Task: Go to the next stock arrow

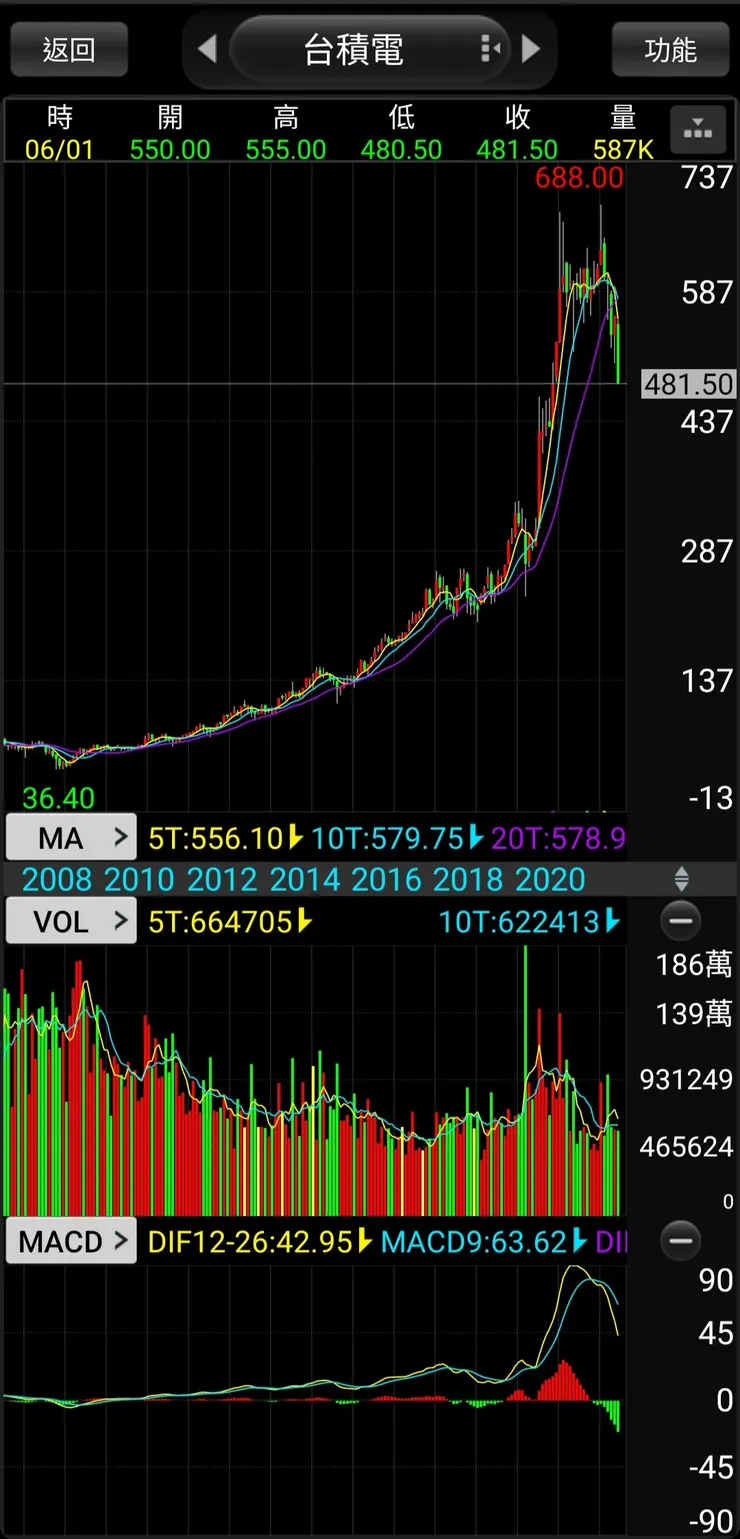Action: point(531,48)
